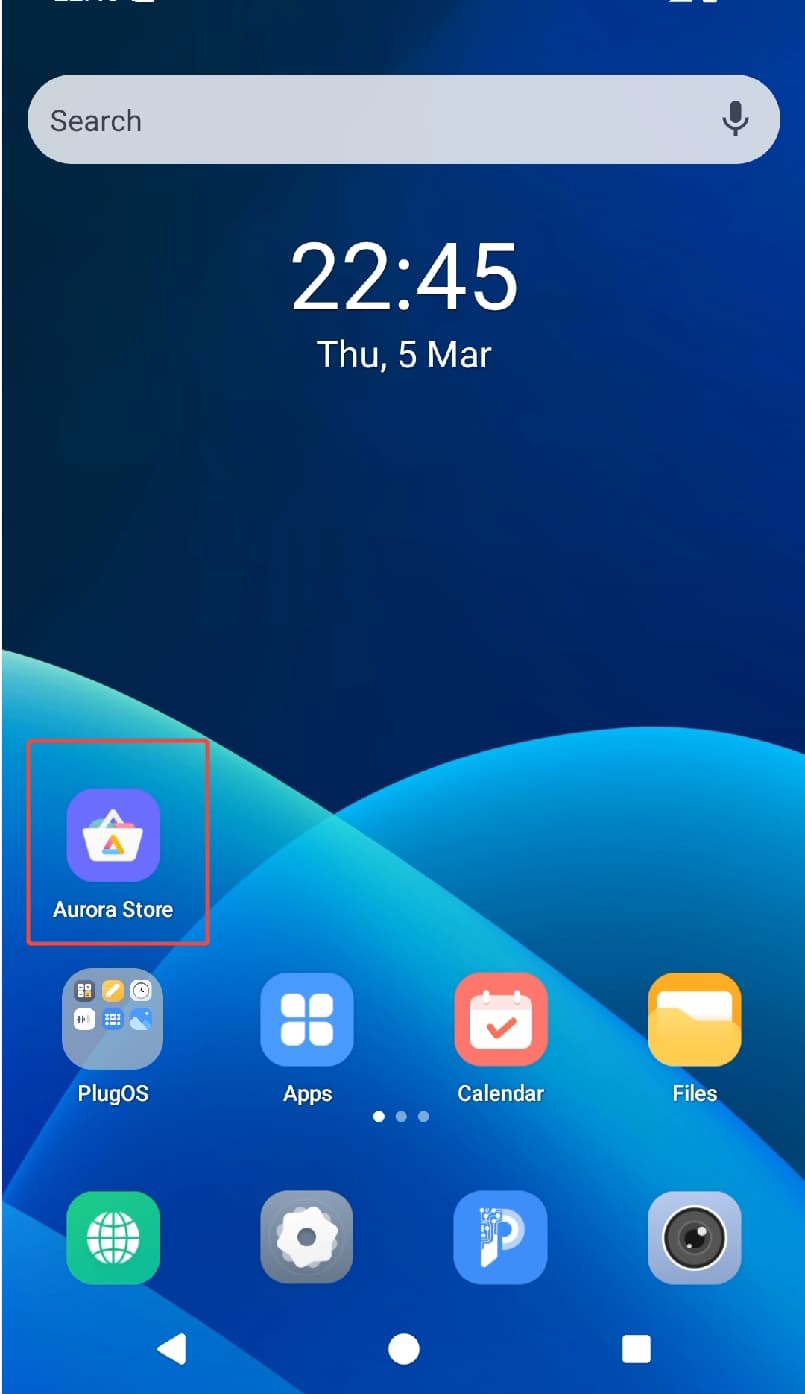805x1394 pixels.
Task: Open the Apps drawer icon
Action: [307, 1019]
